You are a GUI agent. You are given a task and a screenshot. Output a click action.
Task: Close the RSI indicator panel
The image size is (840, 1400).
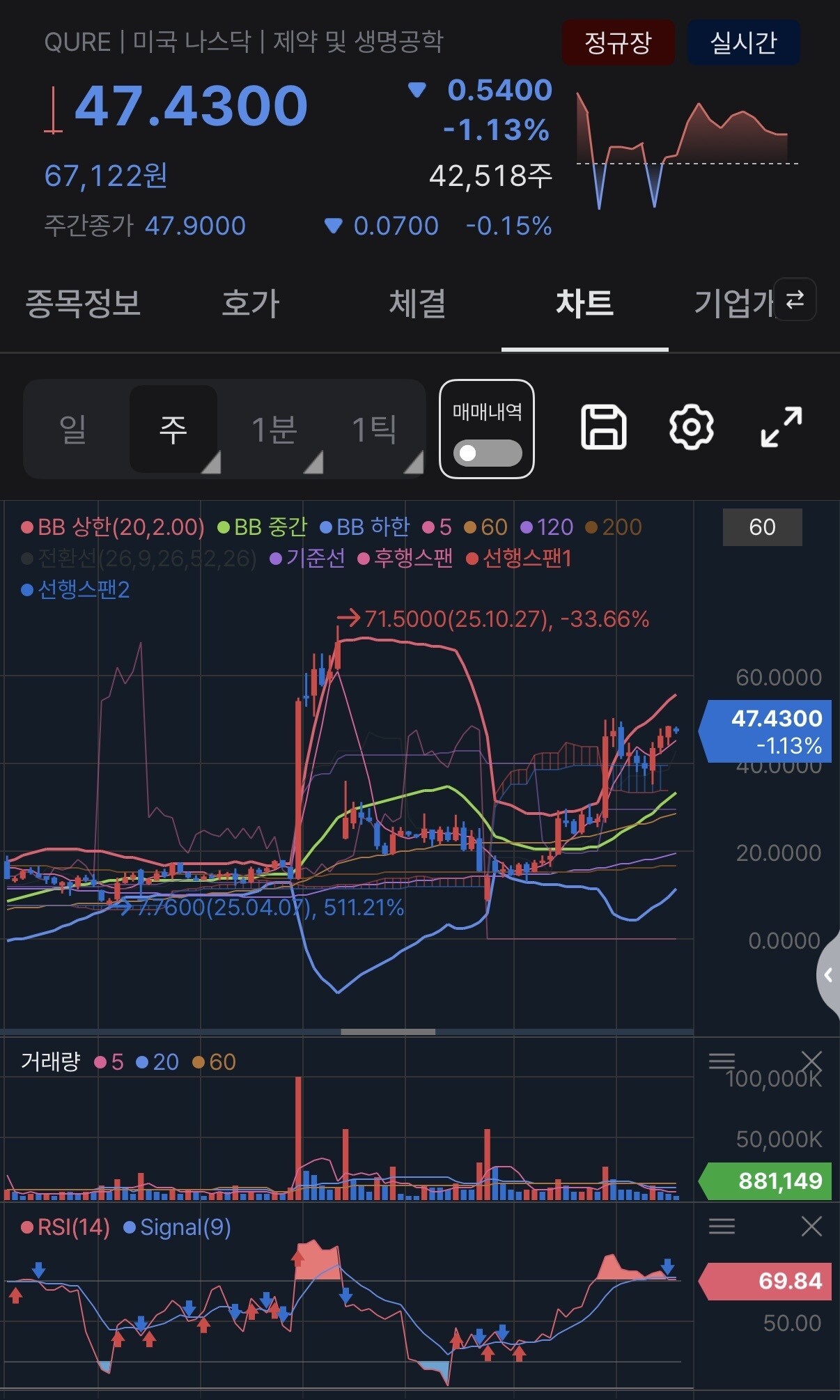811,1226
